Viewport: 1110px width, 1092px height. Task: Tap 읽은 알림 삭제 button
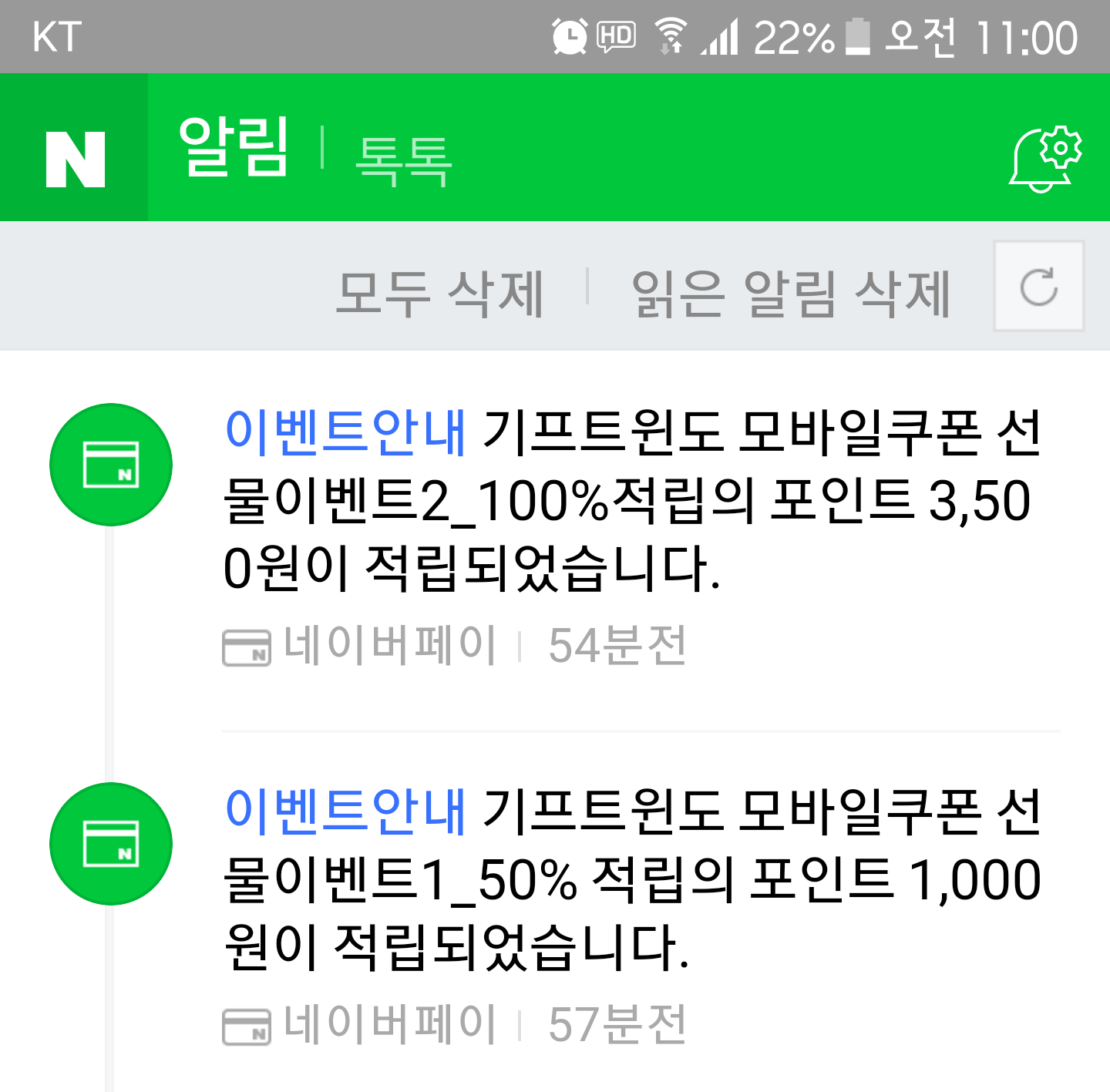[790, 294]
